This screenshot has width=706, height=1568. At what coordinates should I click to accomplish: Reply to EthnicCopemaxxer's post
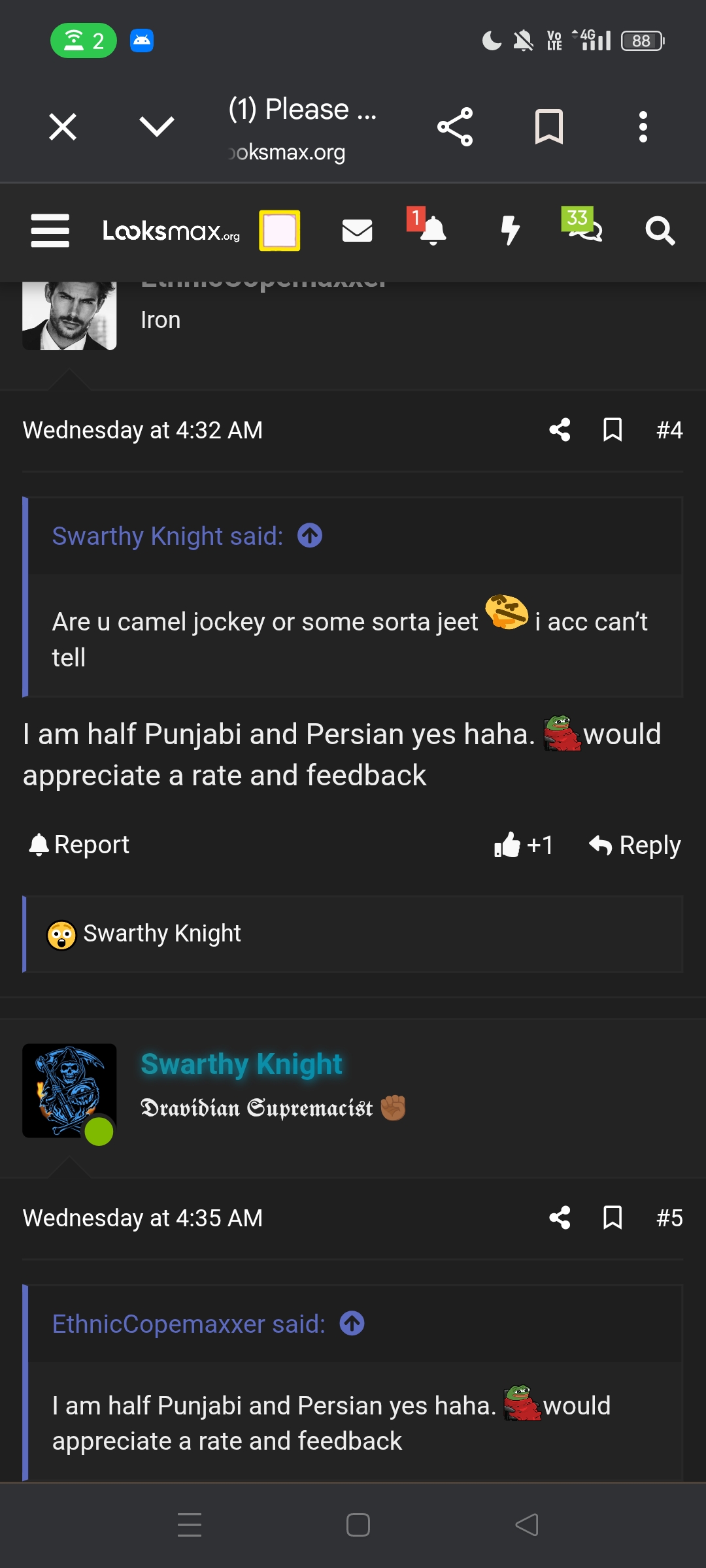tap(635, 845)
